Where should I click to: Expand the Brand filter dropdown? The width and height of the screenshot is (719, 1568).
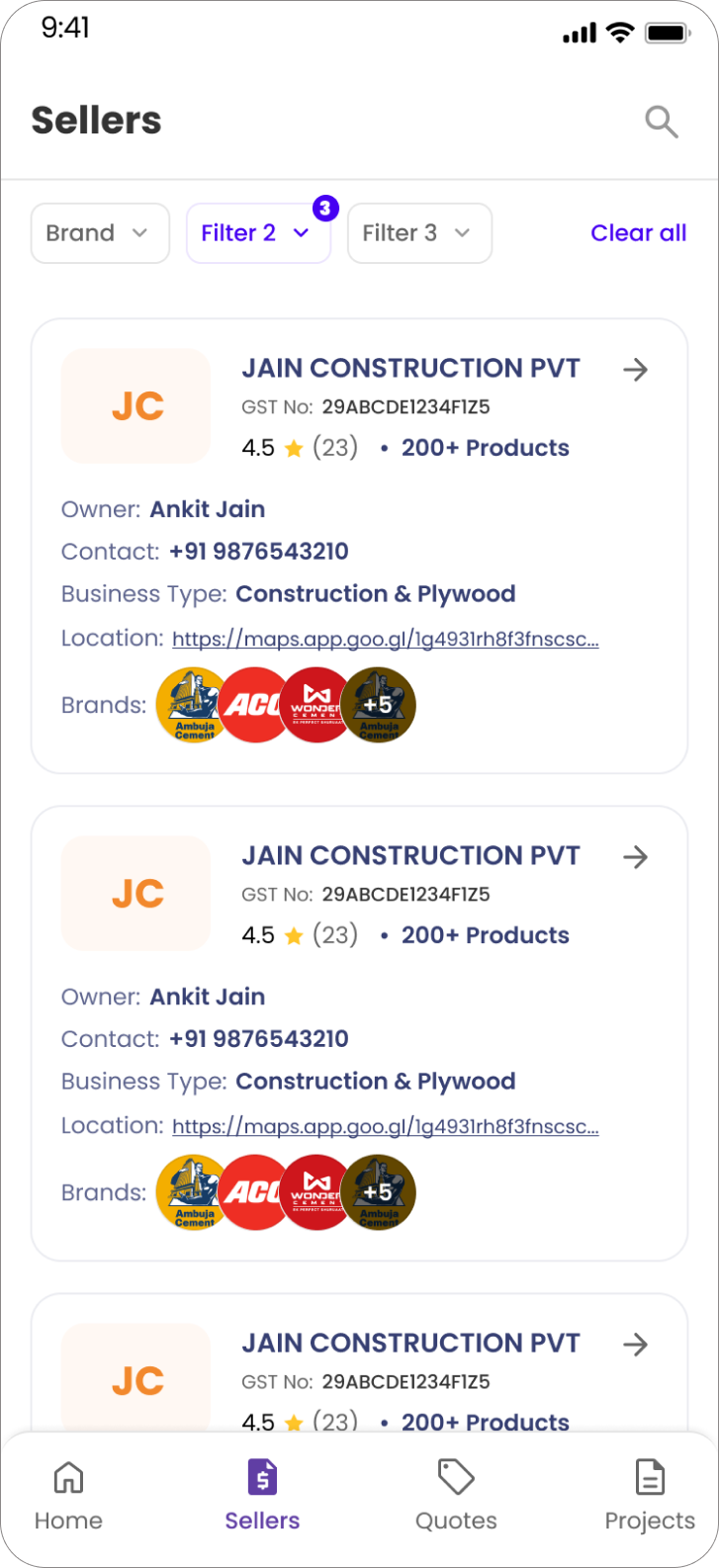pyautogui.click(x=100, y=233)
